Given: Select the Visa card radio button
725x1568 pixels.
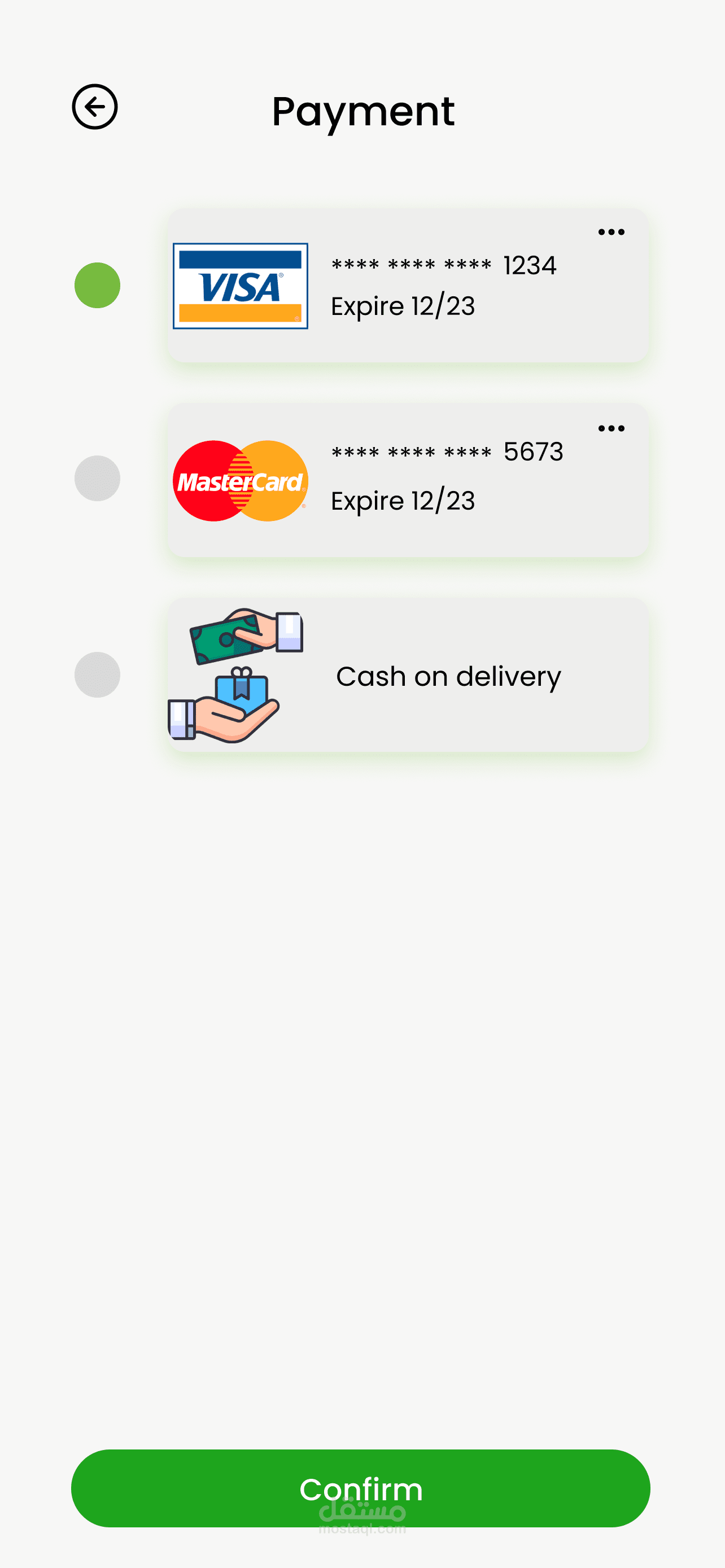Looking at the screenshot, I should [97, 286].
